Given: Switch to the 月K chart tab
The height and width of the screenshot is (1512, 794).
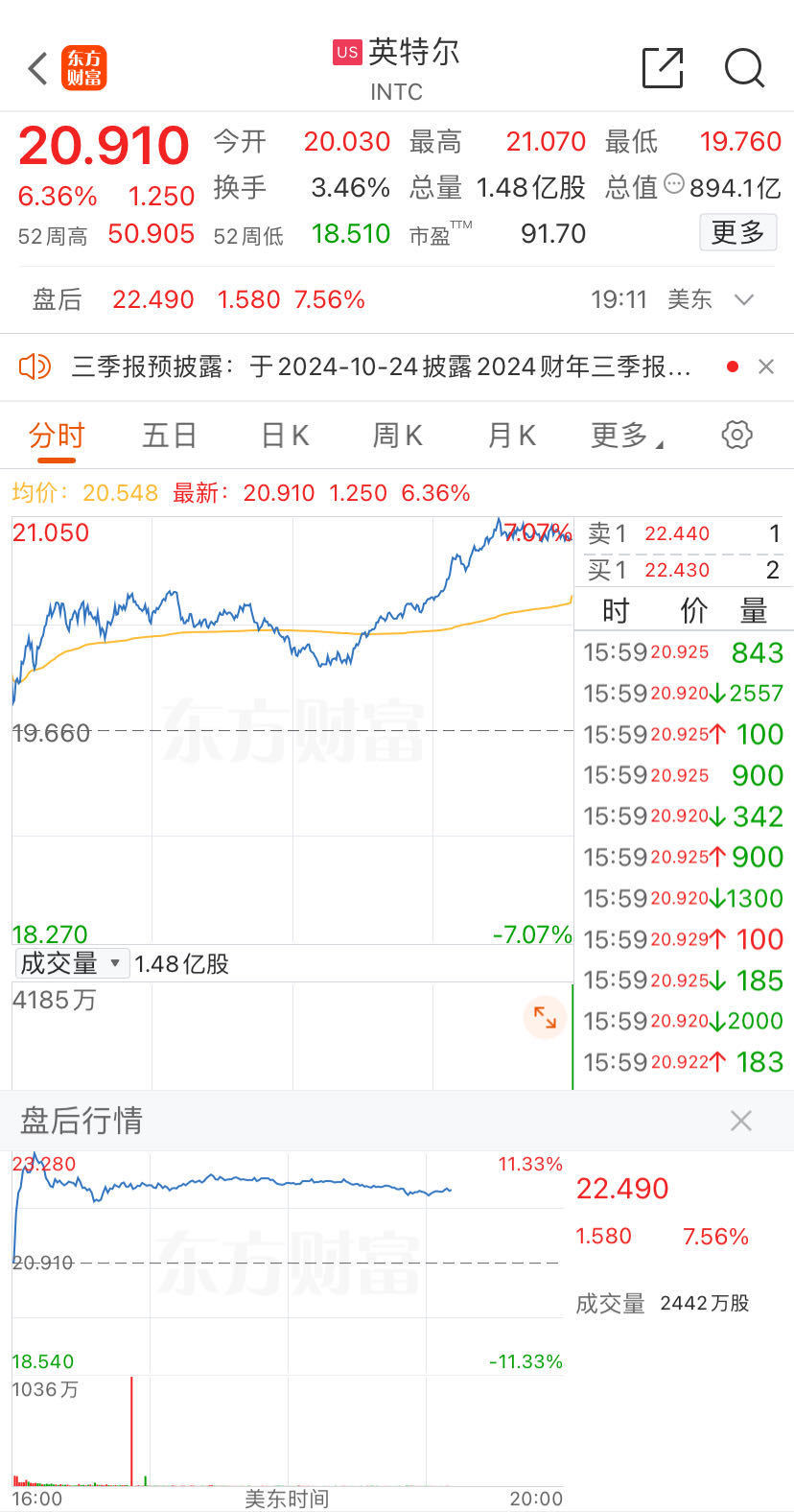Looking at the screenshot, I should [511, 436].
